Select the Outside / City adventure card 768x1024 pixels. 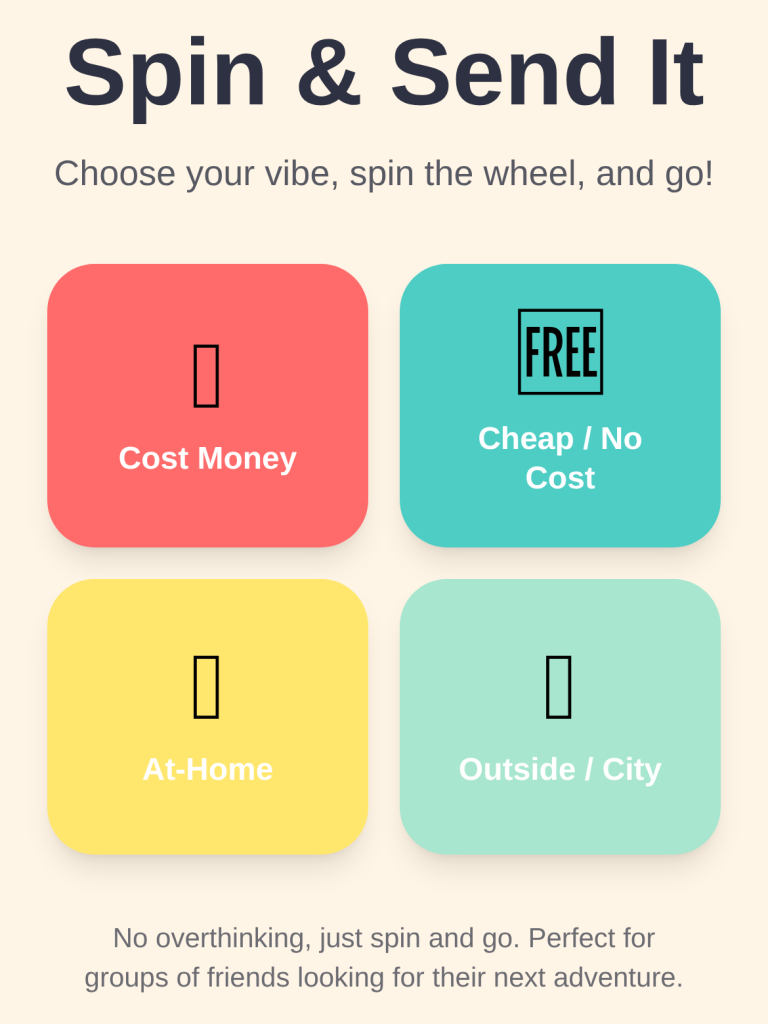point(560,716)
